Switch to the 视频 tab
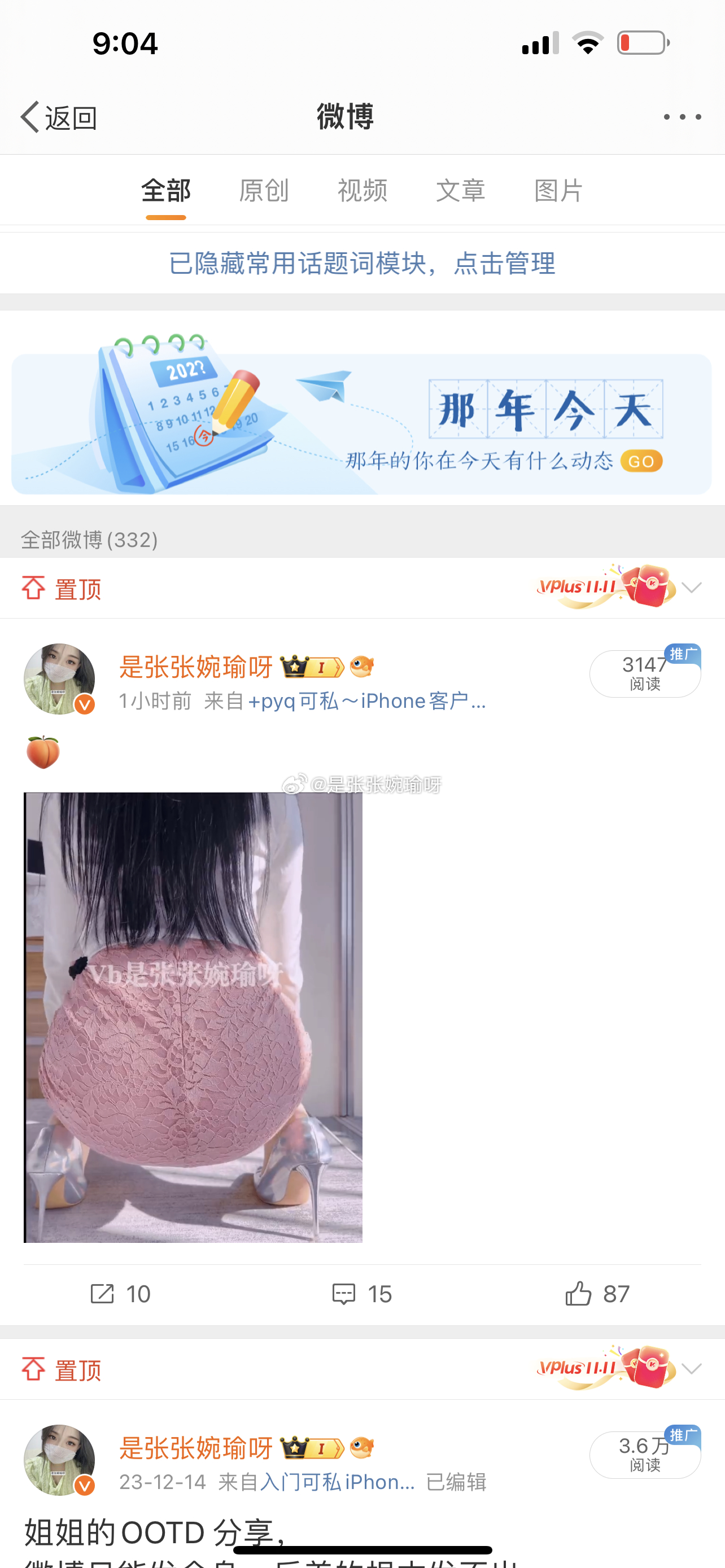The image size is (725, 1568). click(362, 191)
